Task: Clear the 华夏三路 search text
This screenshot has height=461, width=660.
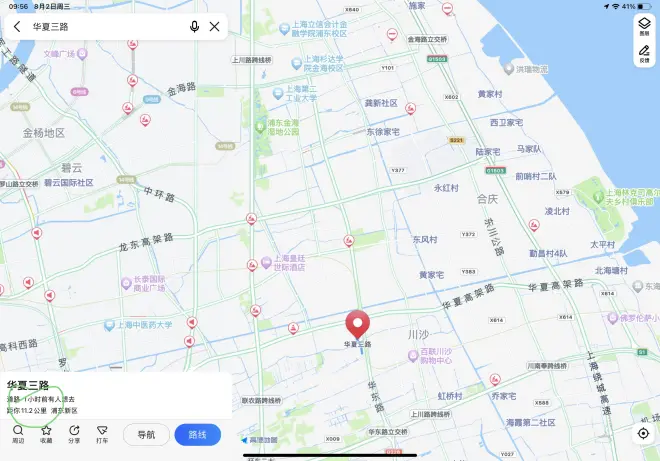Action: (x=214, y=27)
